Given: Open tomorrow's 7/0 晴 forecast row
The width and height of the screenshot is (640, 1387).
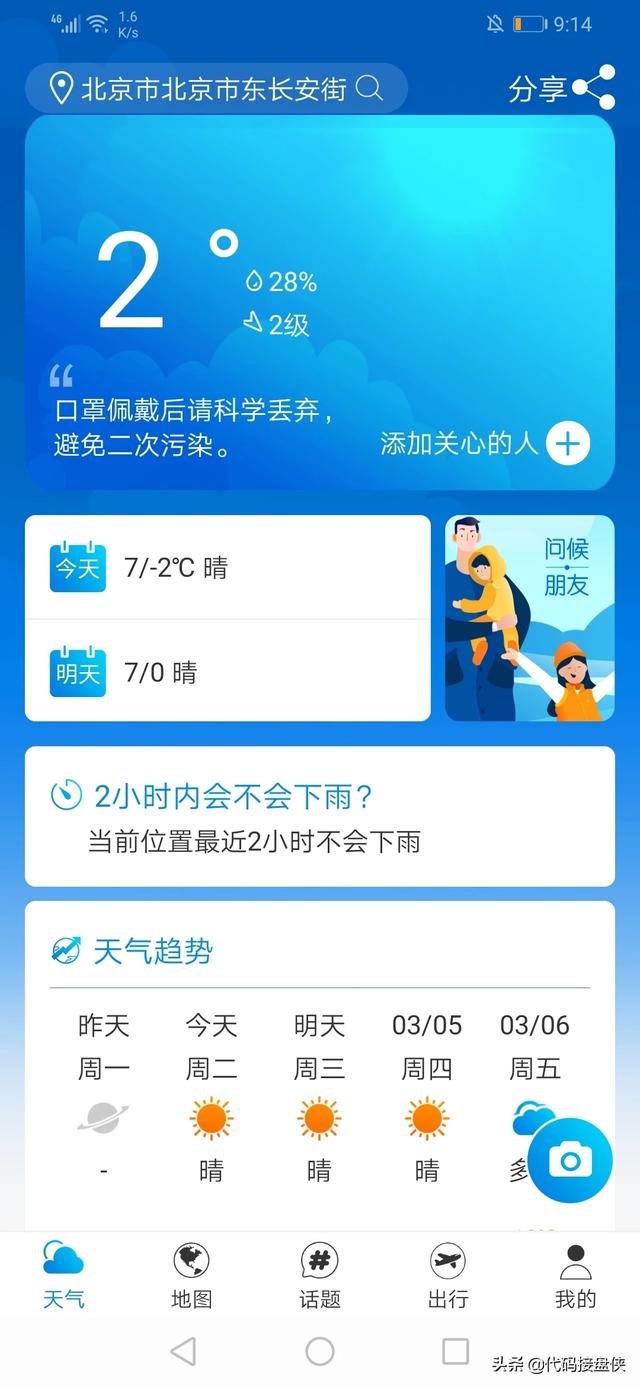Looking at the screenshot, I should click(227, 672).
